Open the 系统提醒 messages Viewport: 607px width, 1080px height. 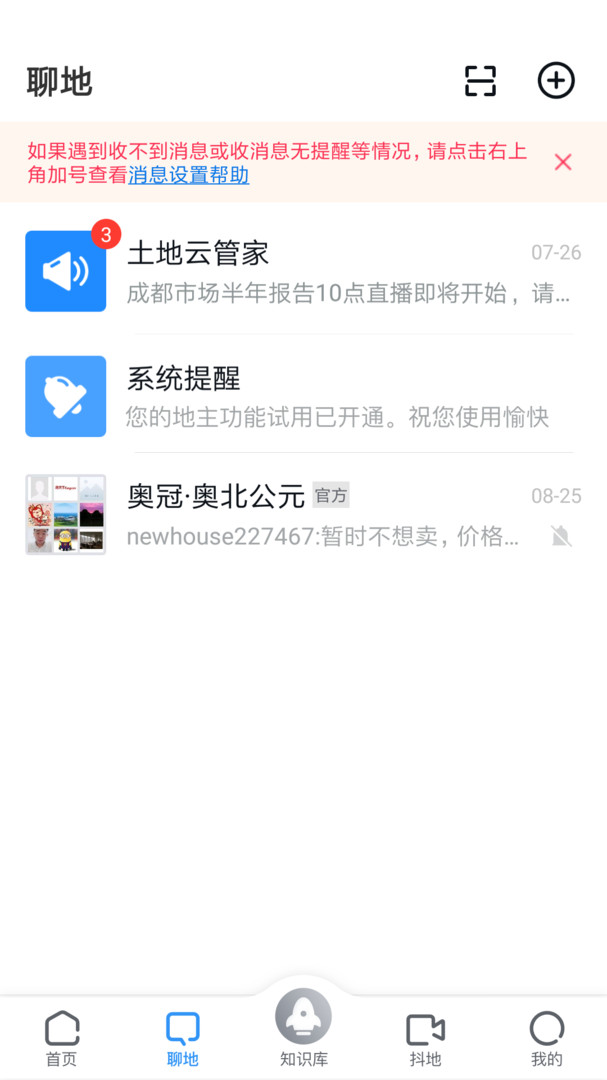[x=303, y=397]
